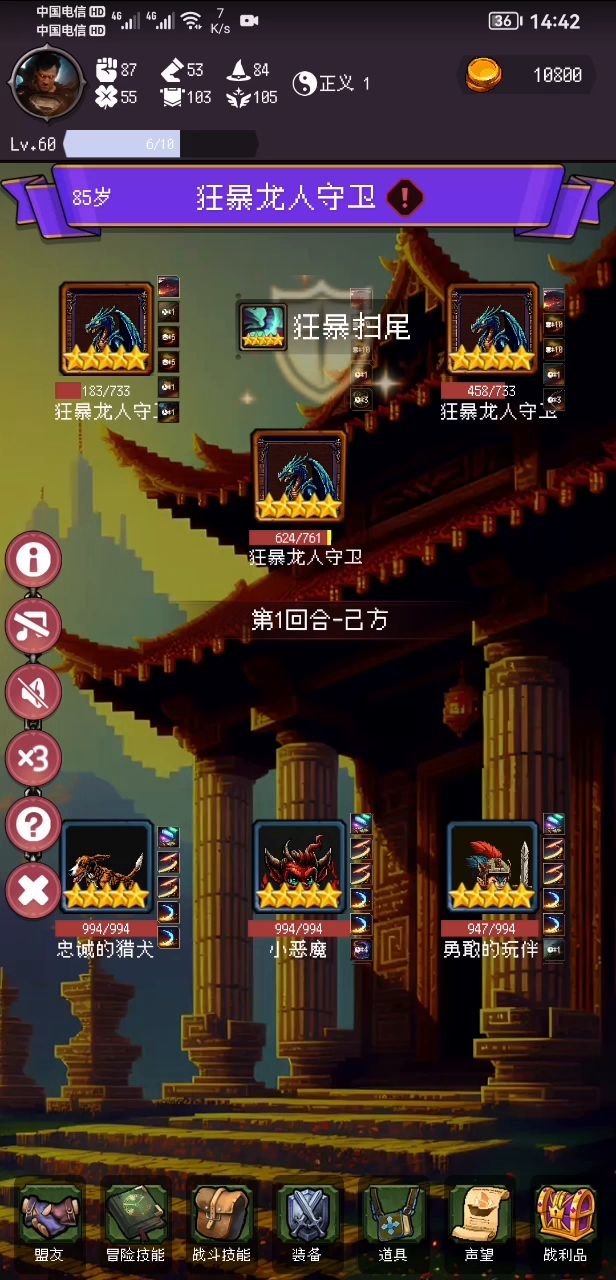Image resolution: width=616 pixels, height=1280 pixels.
Task: Open the 战利品 treasure chest
Action: (565, 1224)
